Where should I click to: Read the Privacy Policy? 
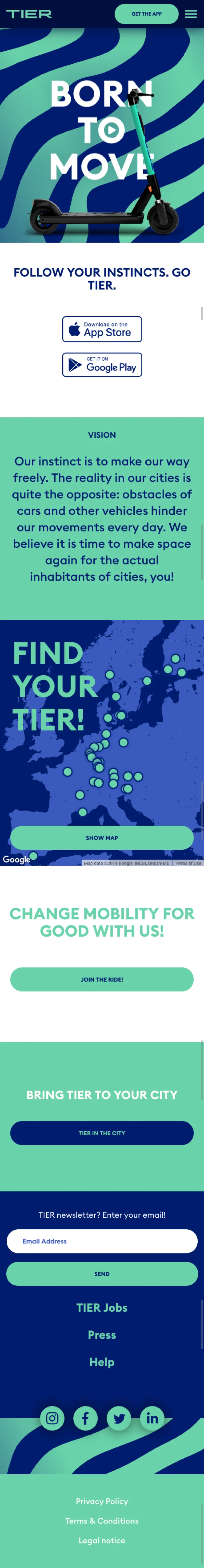pyautogui.click(x=102, y=1501)
